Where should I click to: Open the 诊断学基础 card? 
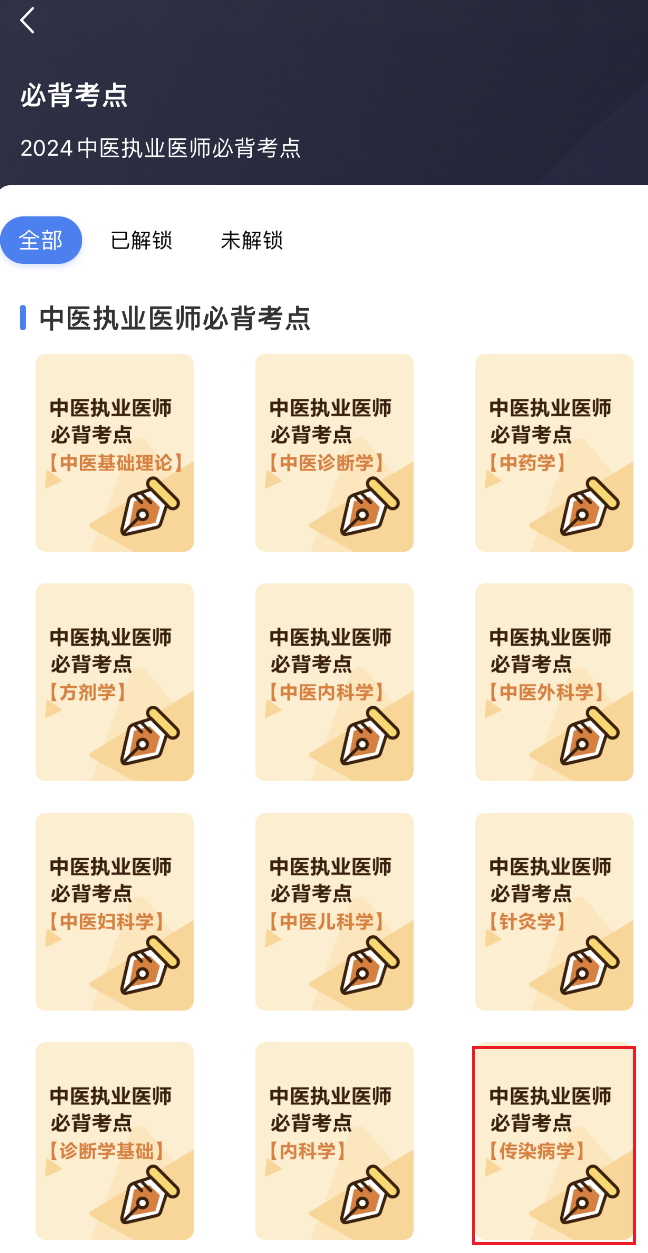(114, 1141)
